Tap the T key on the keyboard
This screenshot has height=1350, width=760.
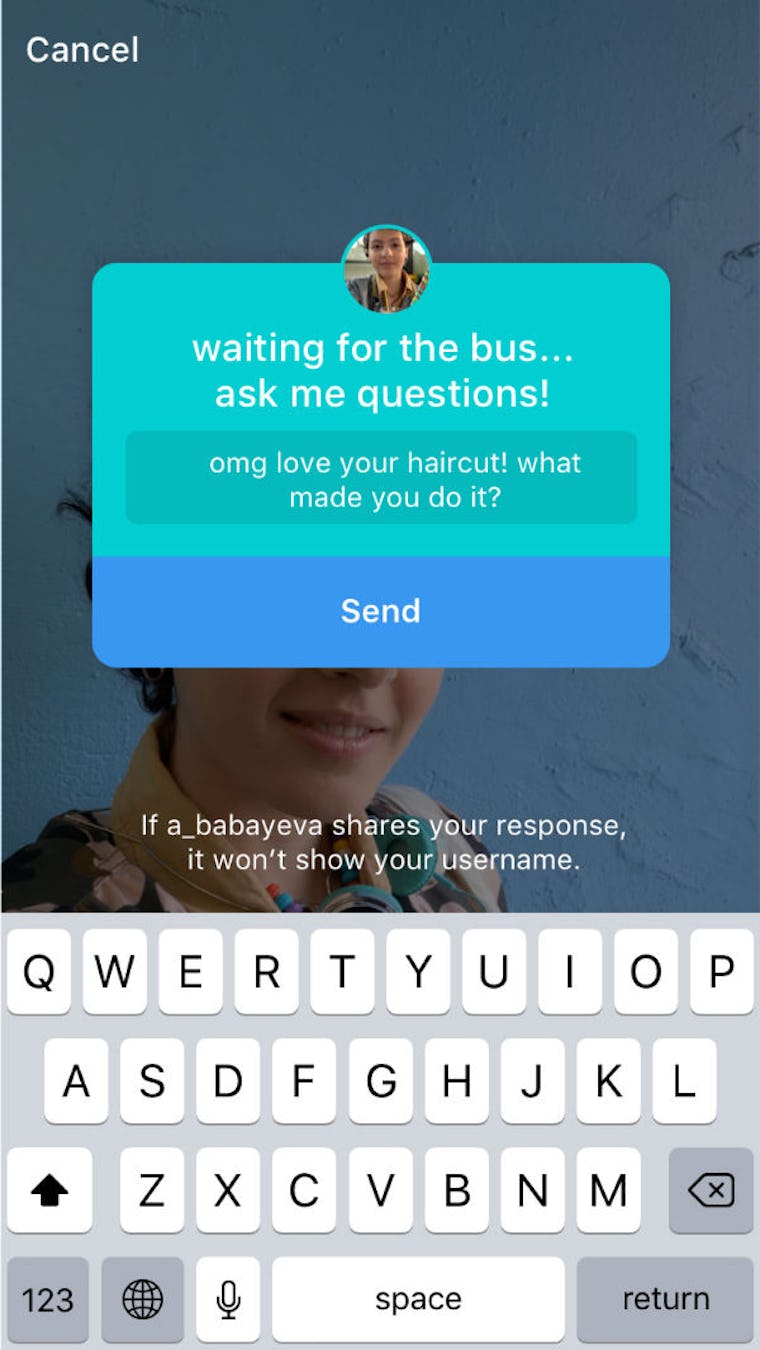click(x=342, y=971)
